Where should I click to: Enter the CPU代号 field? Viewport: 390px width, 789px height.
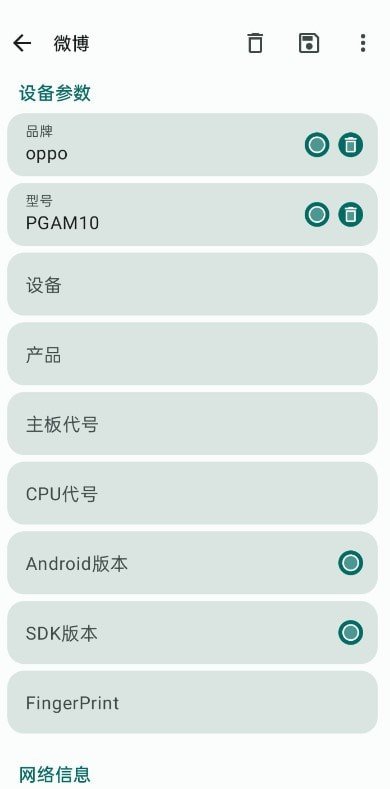(x=192, y=493)
